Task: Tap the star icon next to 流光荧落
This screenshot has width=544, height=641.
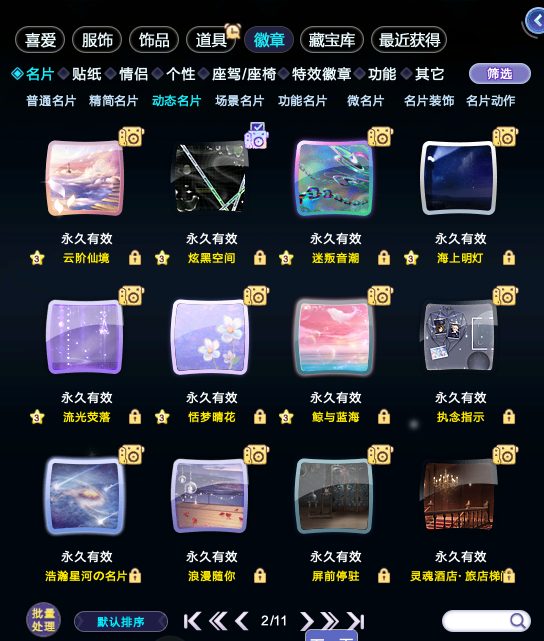Action: [x=37, y=417]
